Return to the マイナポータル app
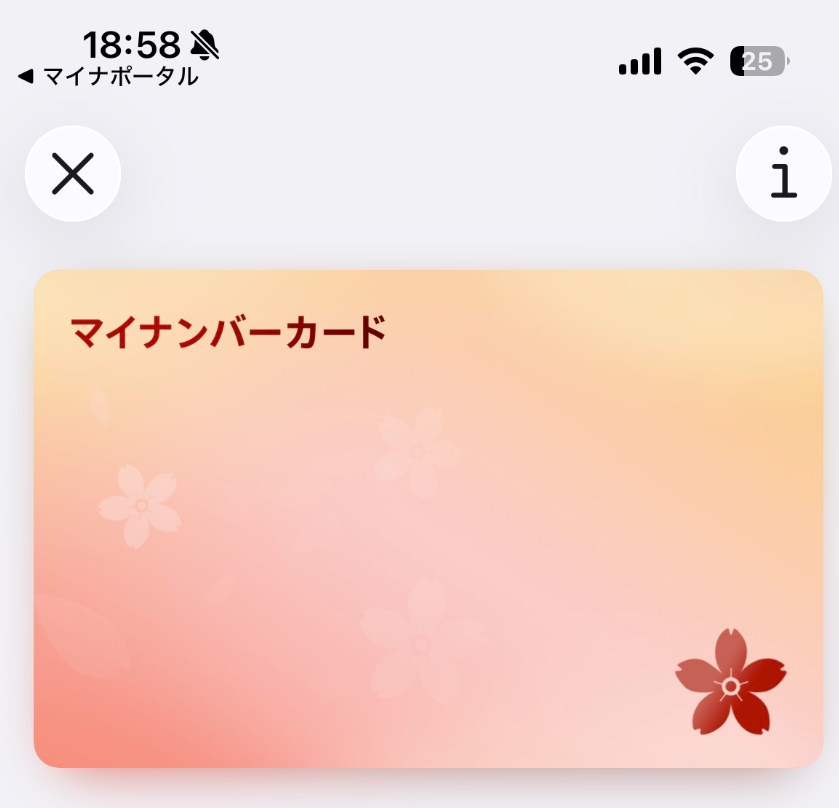 tap(108, 77)
